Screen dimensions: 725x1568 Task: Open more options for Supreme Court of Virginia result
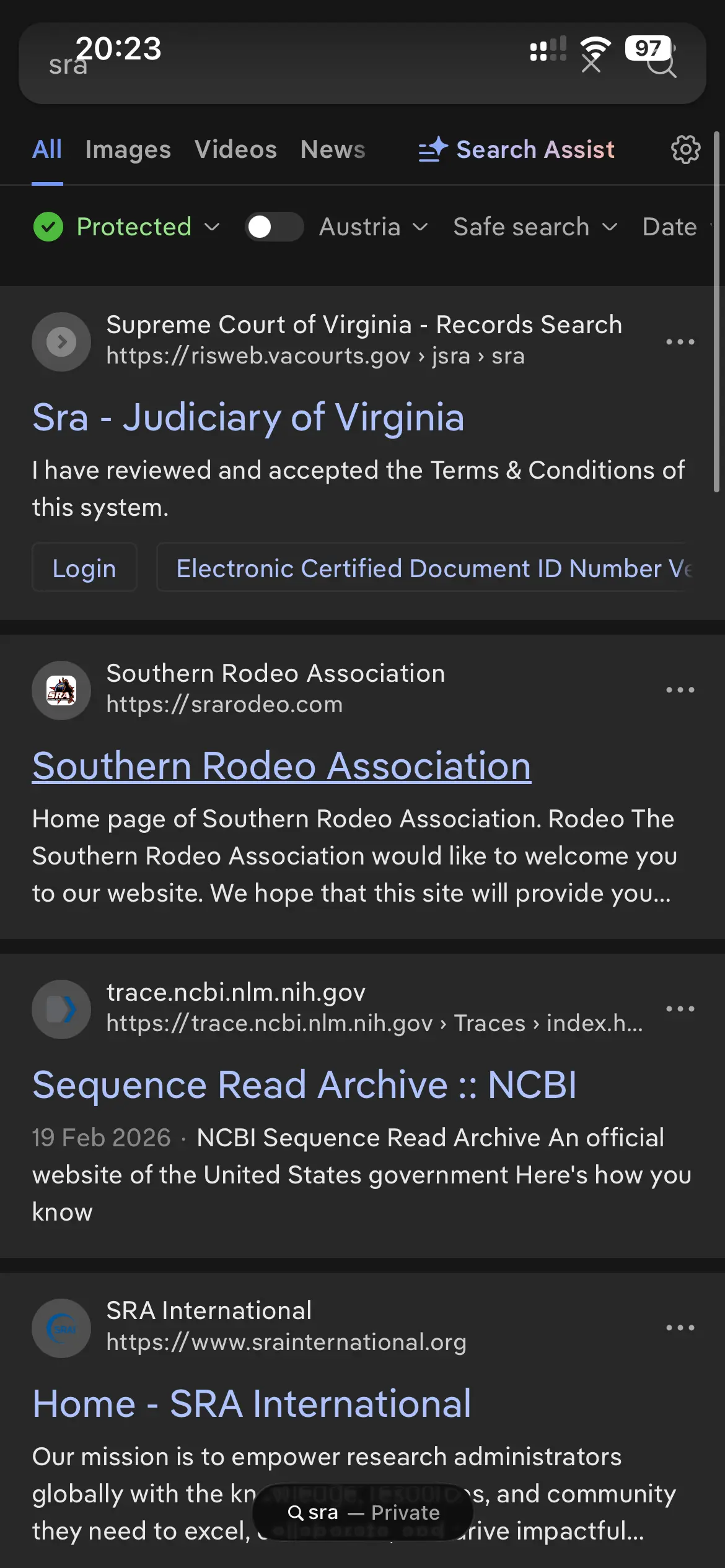[680, 342]
